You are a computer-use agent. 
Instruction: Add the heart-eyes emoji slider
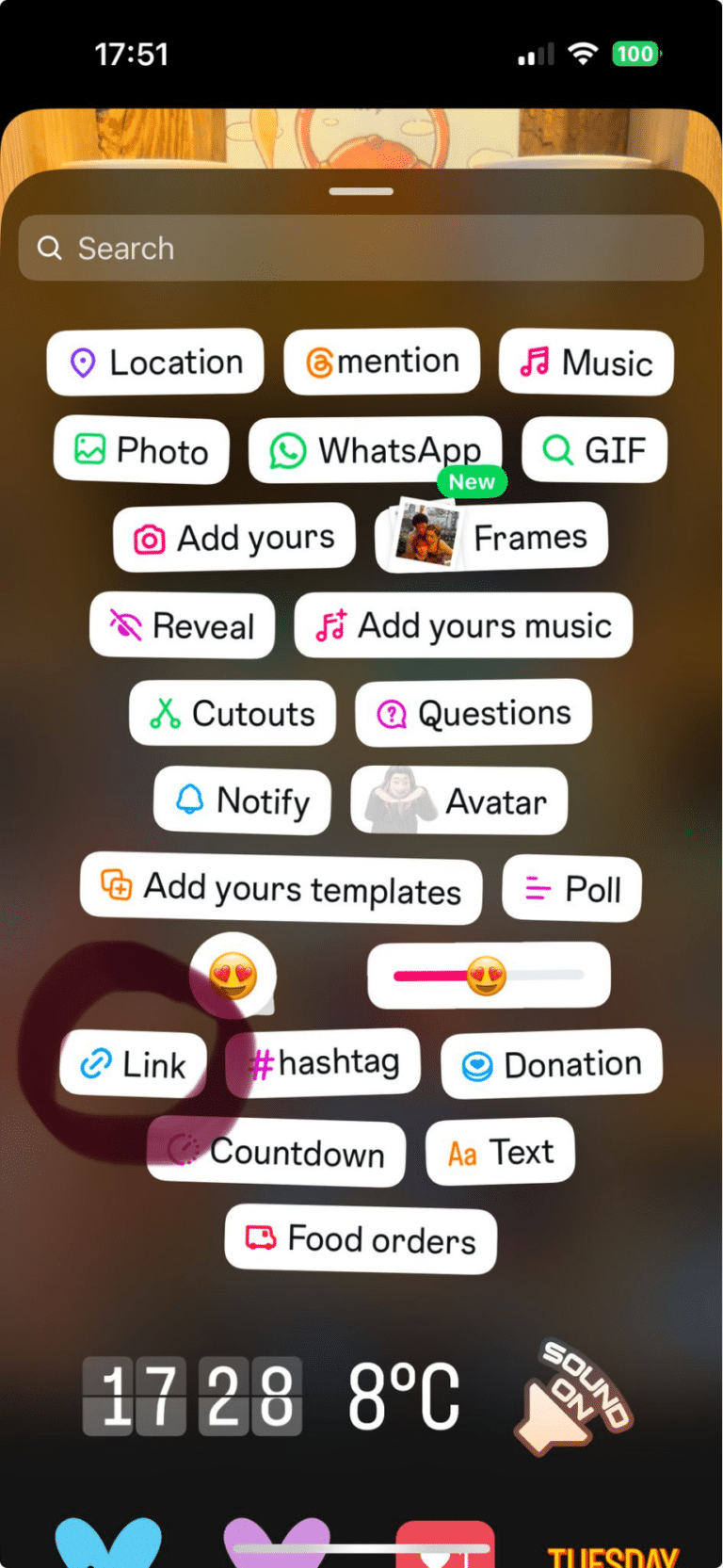click(x=489, y=976)
